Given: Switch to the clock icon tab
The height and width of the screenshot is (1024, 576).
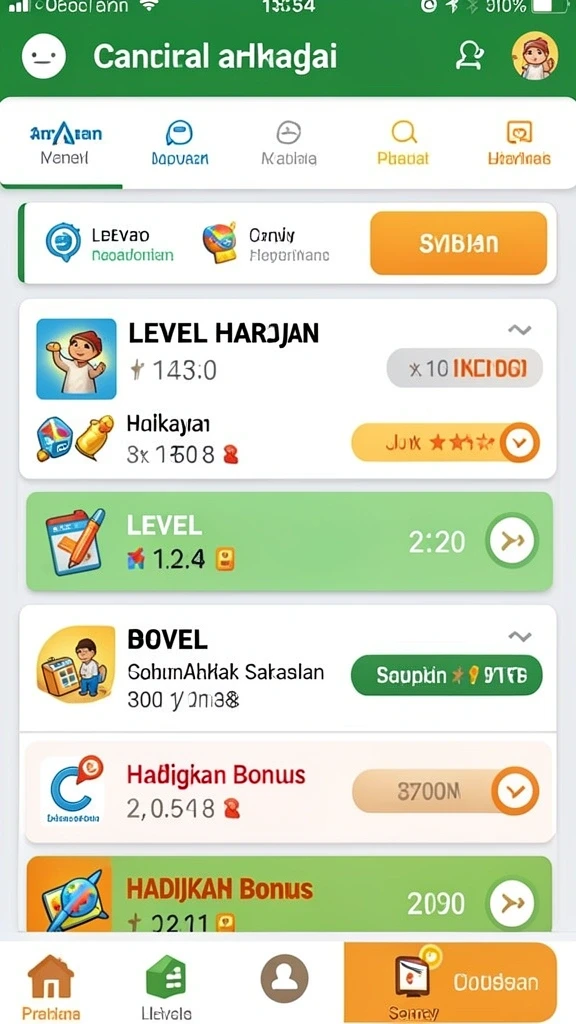Looking at the screenshot, I should pos(289,144).
